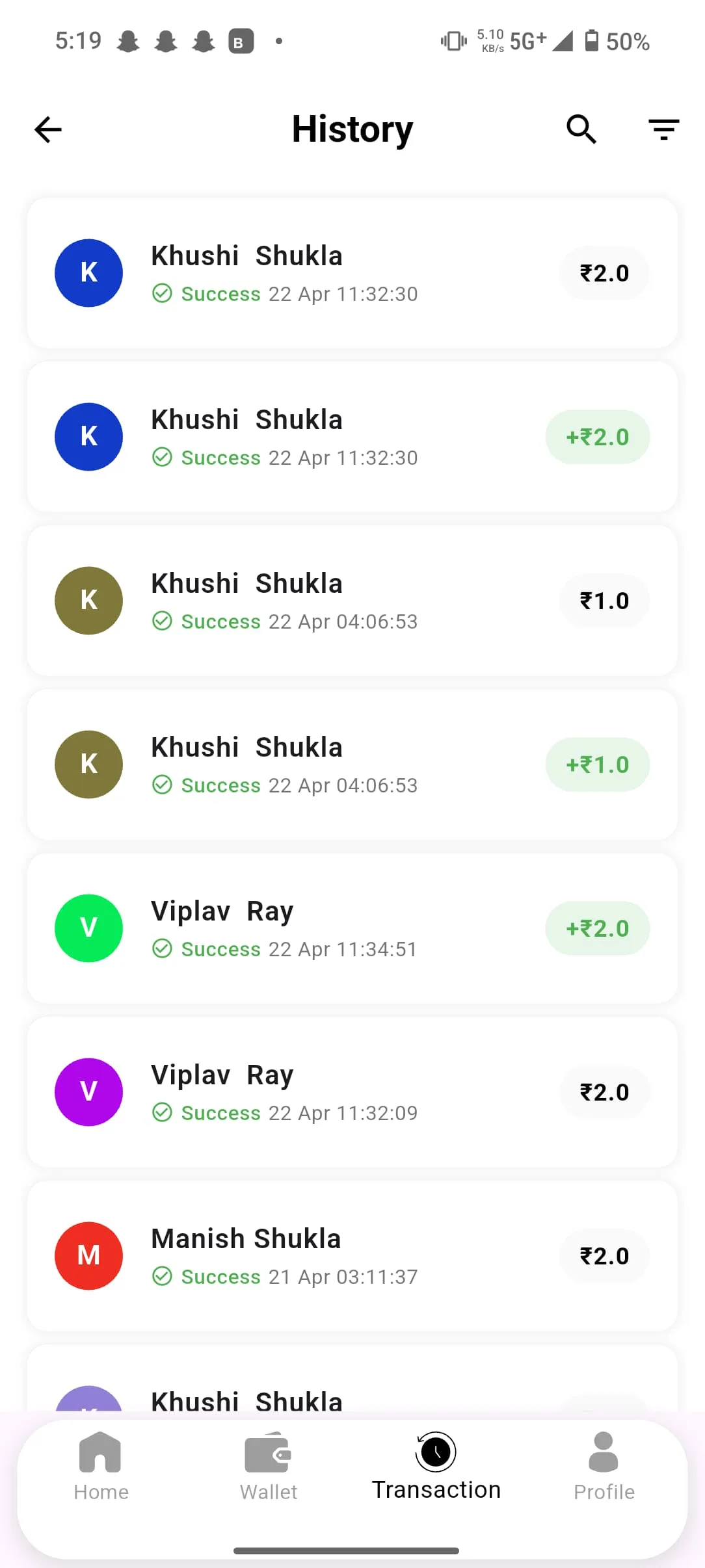Viewport: 705px width, 1568px height.
Task: Switch to the Home tab
Action: [x=101, y=1467]
